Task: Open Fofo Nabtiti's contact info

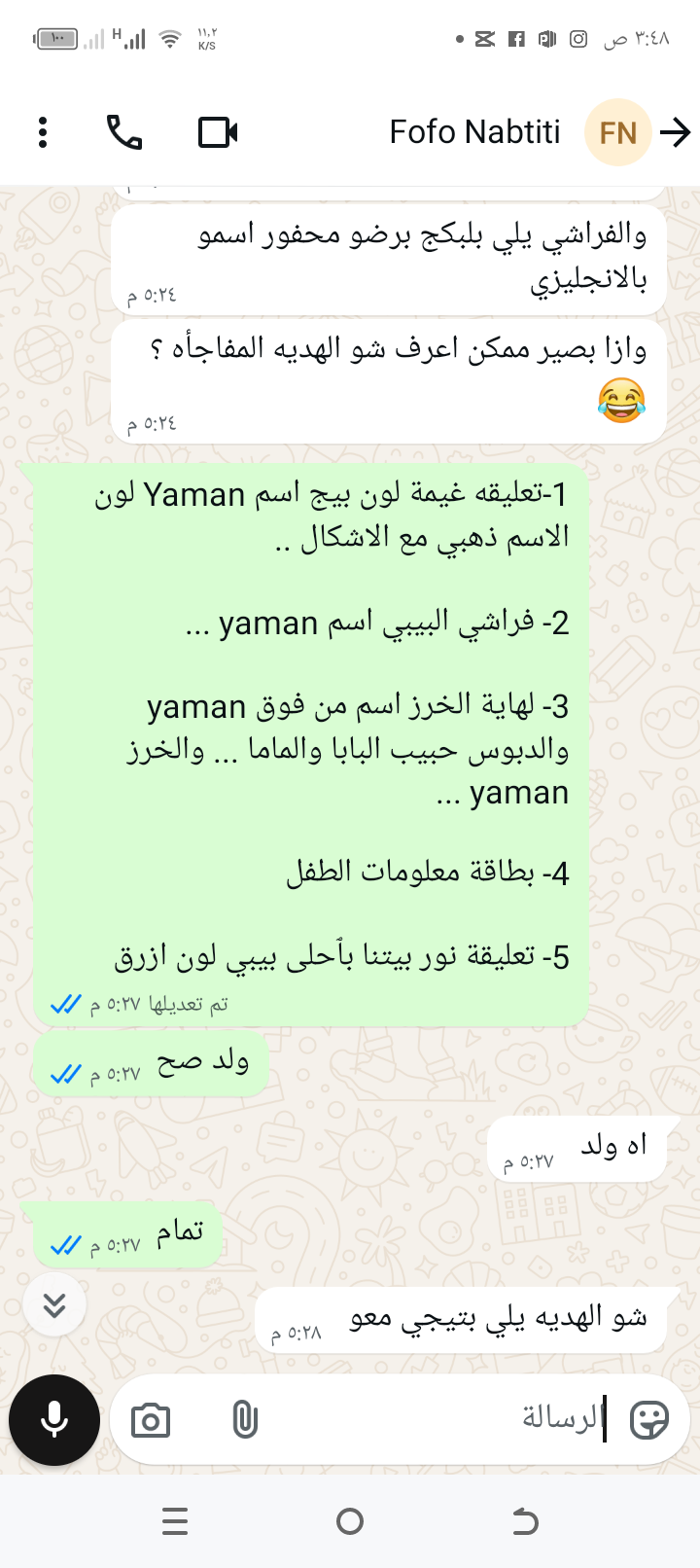Action: click(475, 132)
